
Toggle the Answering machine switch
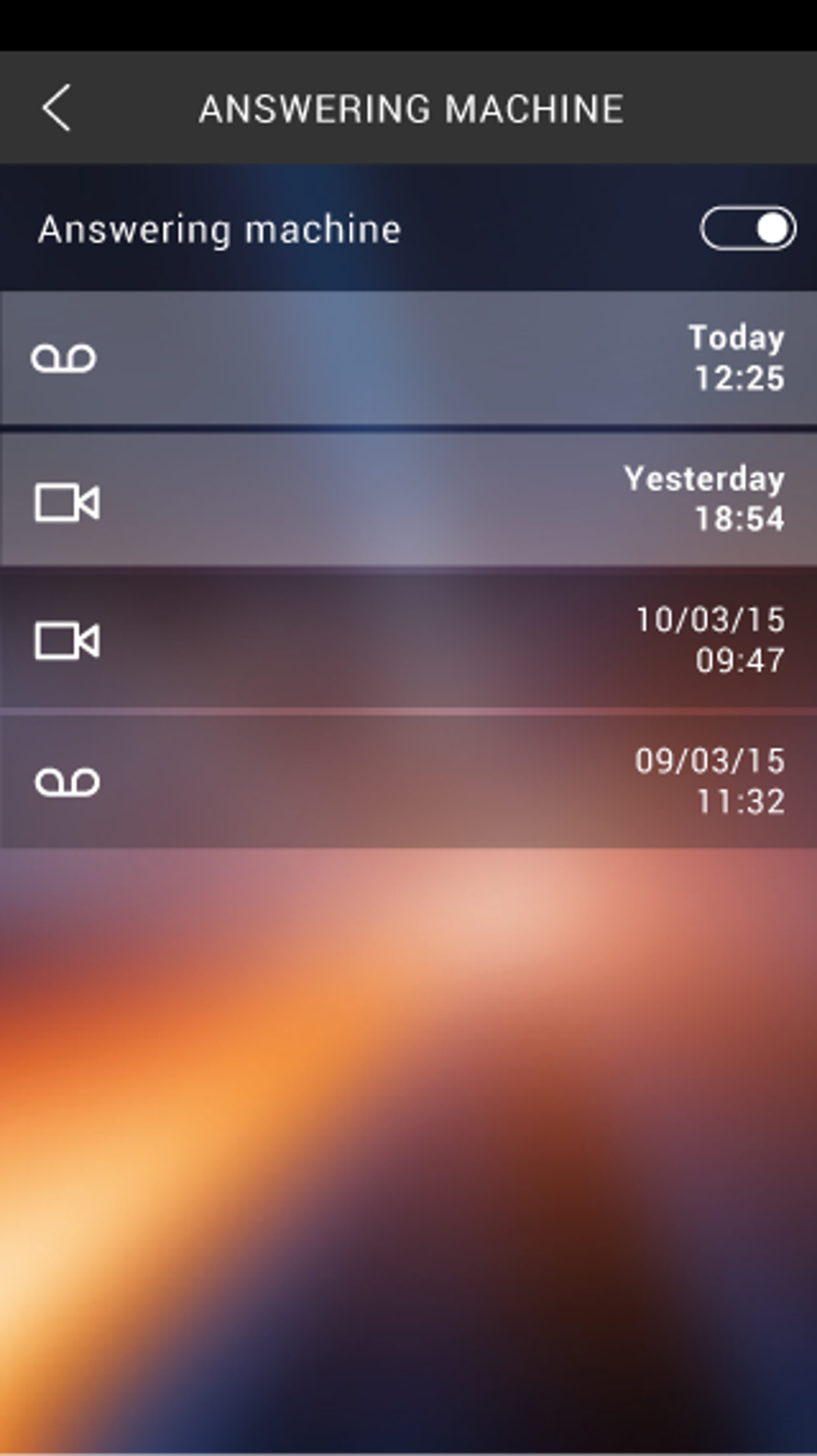click(747, 228)
